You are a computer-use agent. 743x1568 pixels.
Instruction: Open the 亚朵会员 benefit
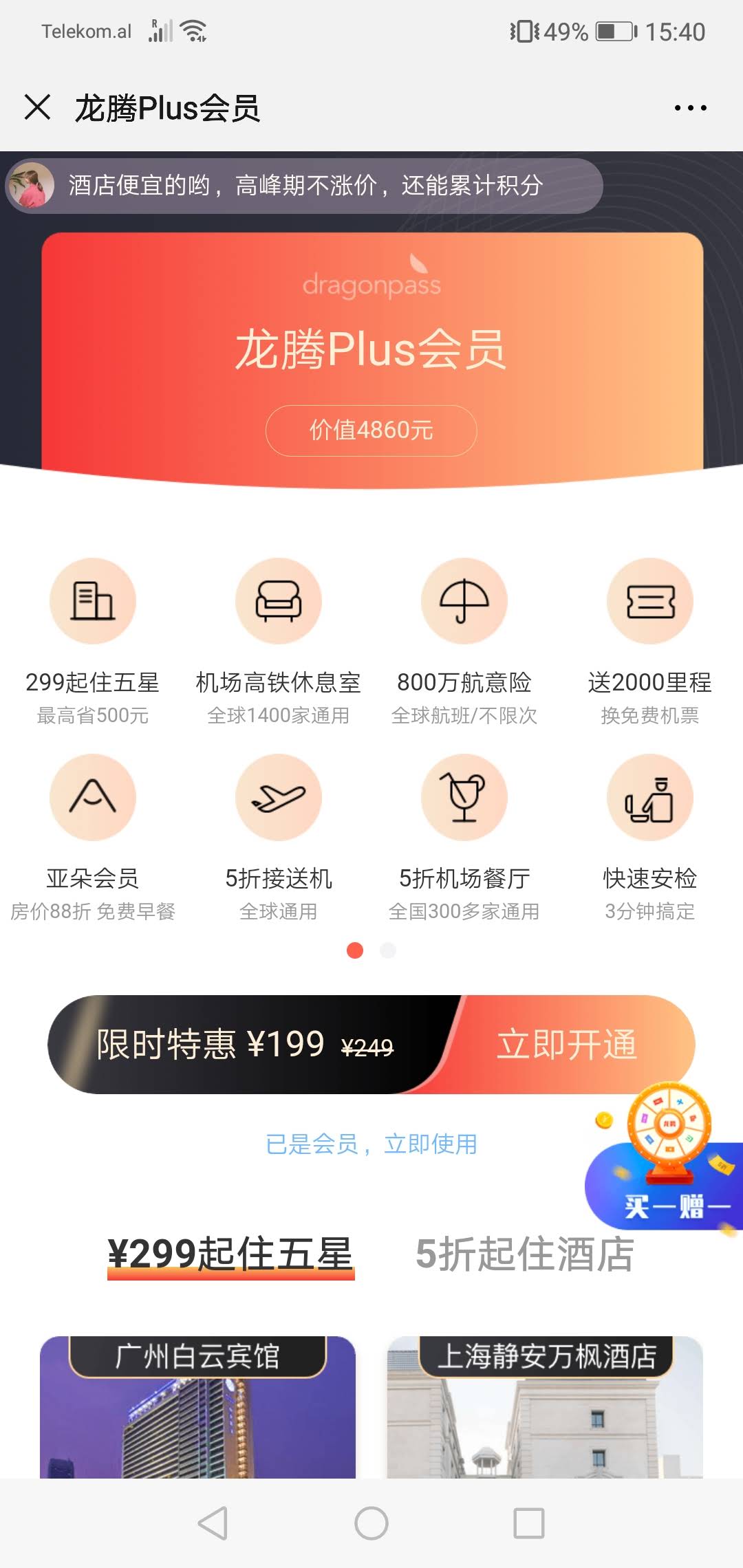93,837
